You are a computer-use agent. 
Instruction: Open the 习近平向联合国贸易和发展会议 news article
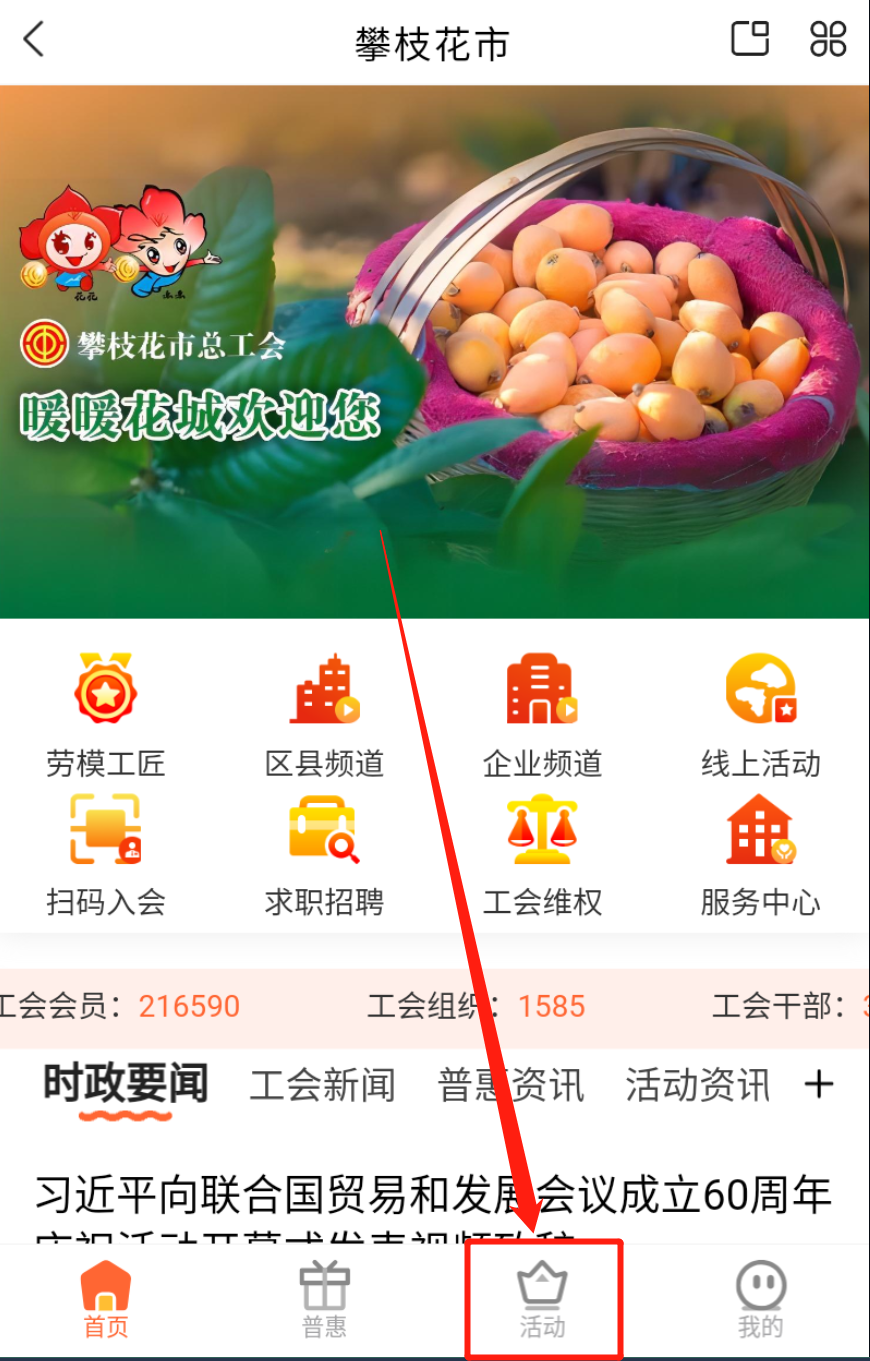pyautogui.click(x=434, y=1196)
